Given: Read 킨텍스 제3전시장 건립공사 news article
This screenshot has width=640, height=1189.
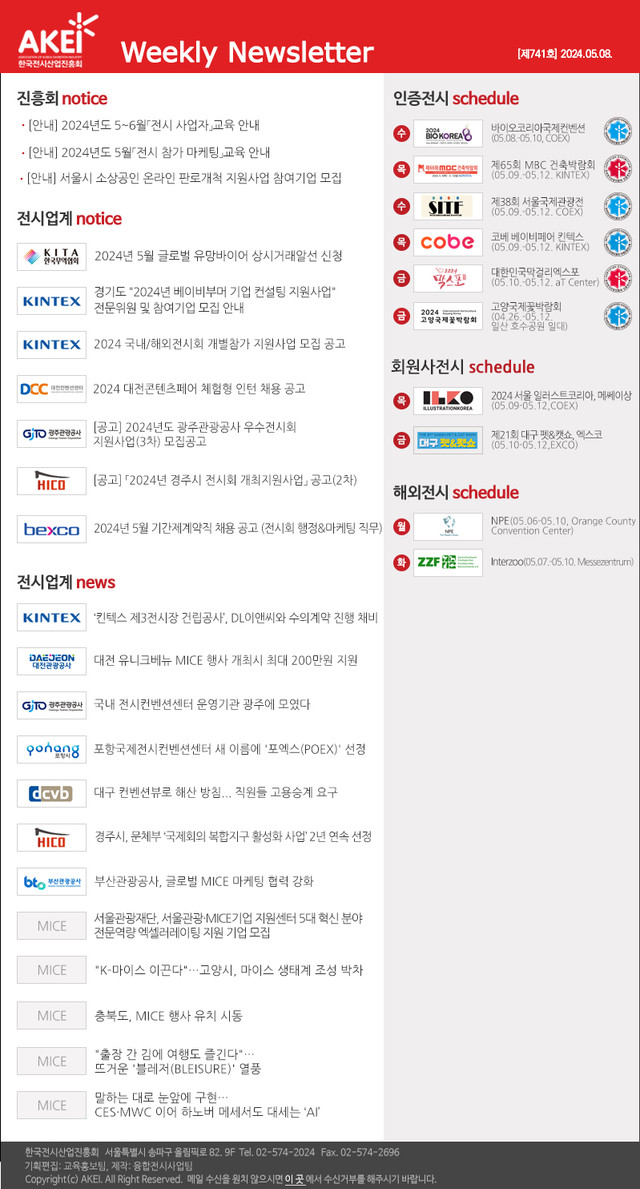Looking at the screenshot, I should coord(235,618).
